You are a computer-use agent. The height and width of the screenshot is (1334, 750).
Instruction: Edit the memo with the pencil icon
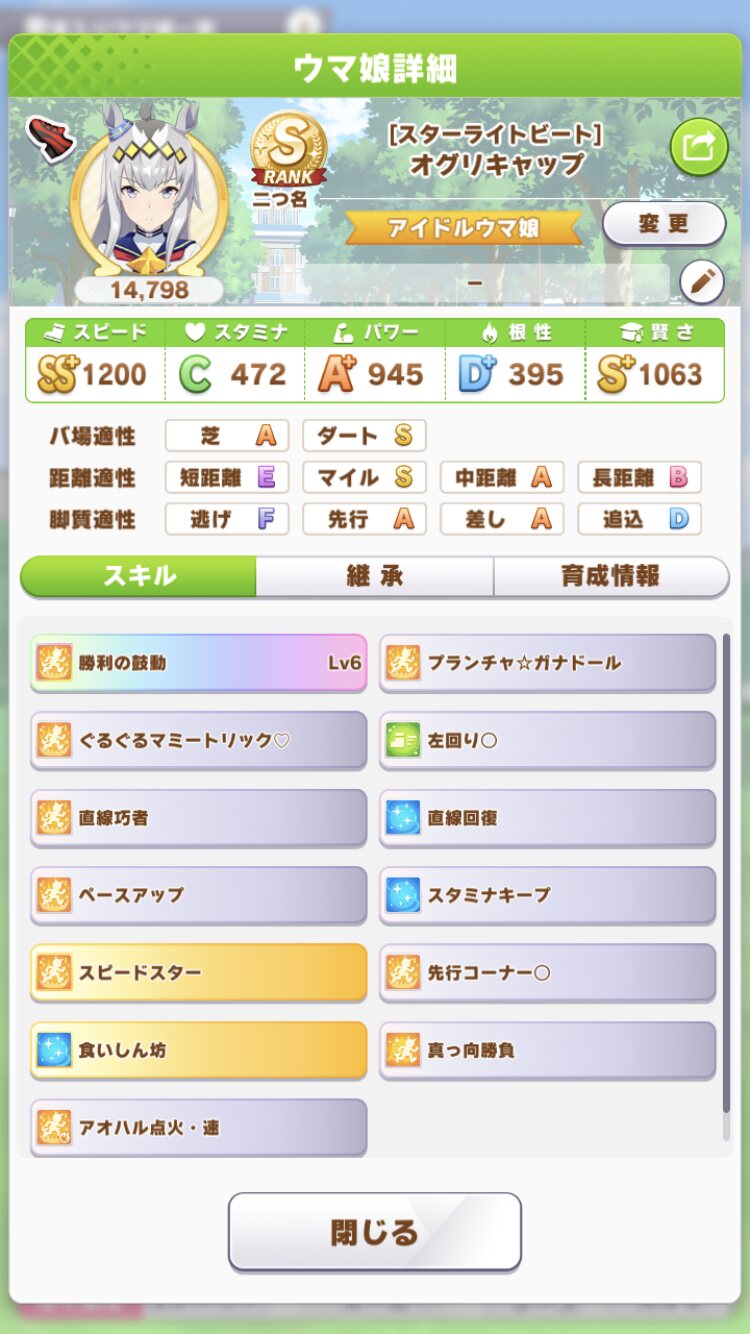coord(701,283)
